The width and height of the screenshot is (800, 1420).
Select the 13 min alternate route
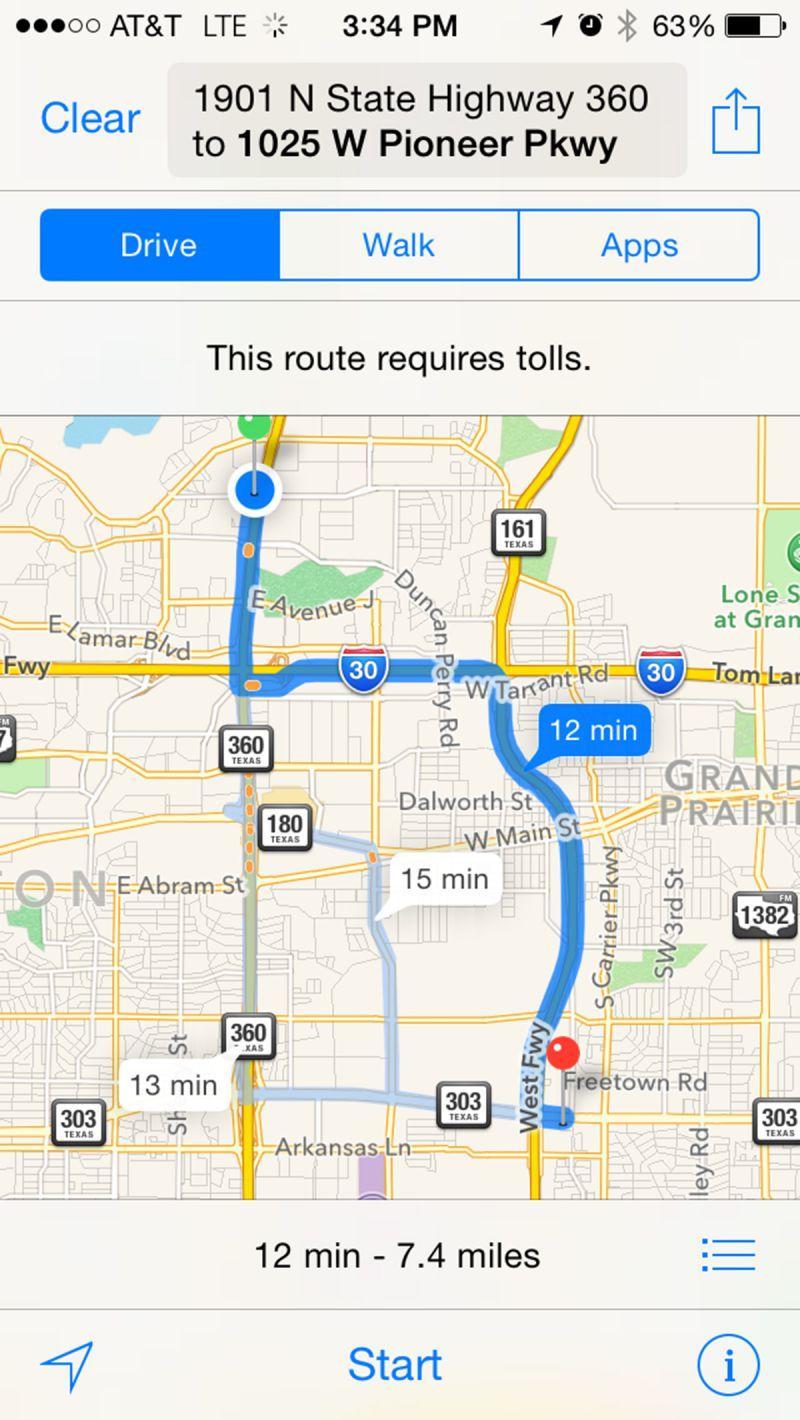tap(174, 1085)
